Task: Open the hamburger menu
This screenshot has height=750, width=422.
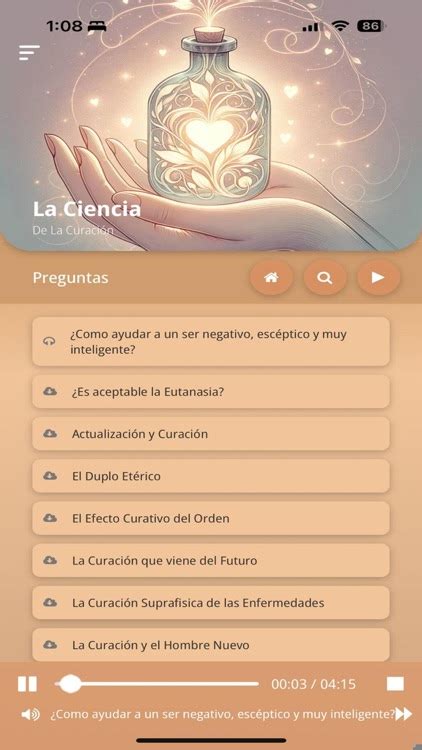Action: click(x=29, y=52)
